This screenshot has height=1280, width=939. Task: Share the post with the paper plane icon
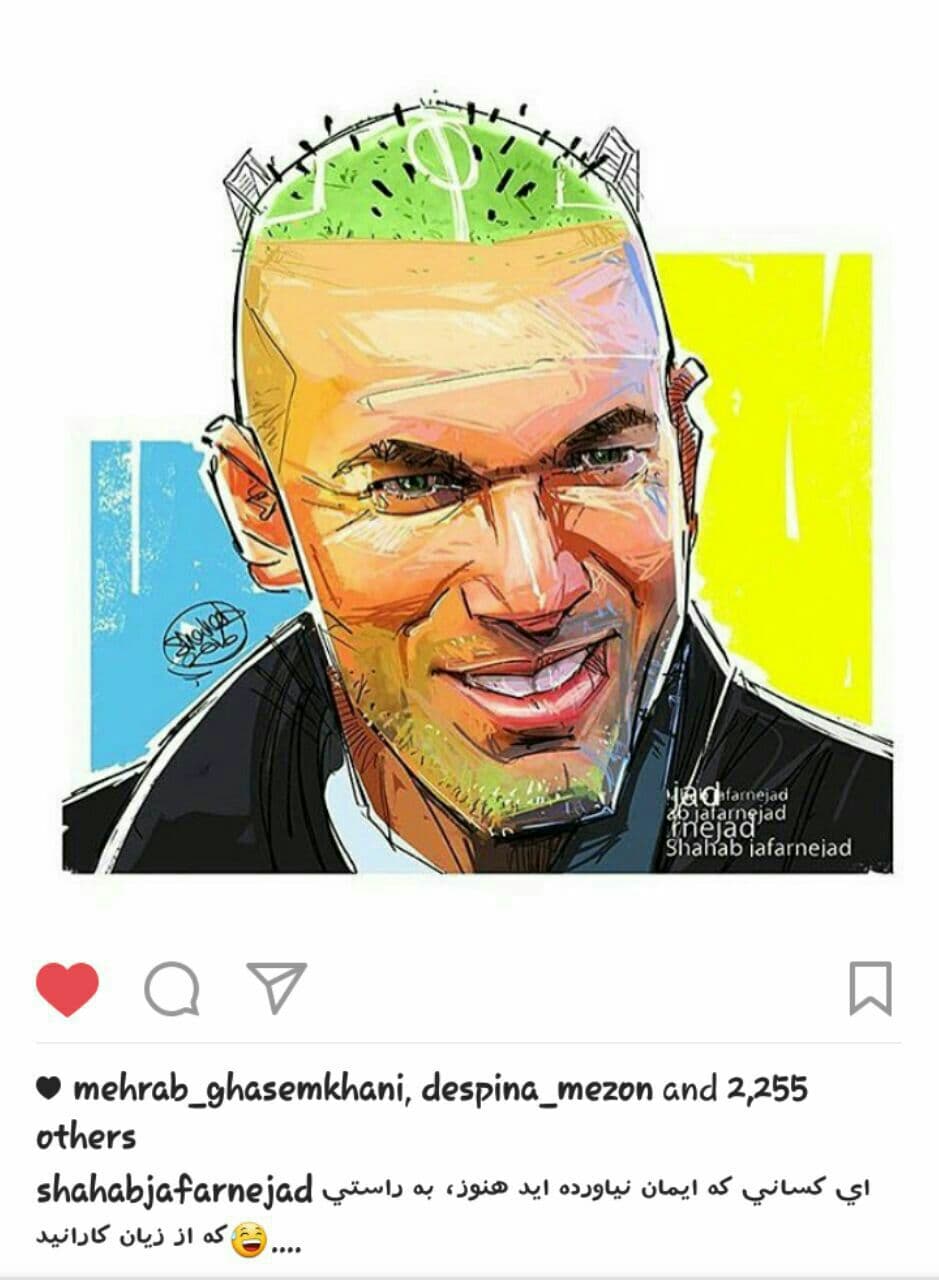(276, 987)
